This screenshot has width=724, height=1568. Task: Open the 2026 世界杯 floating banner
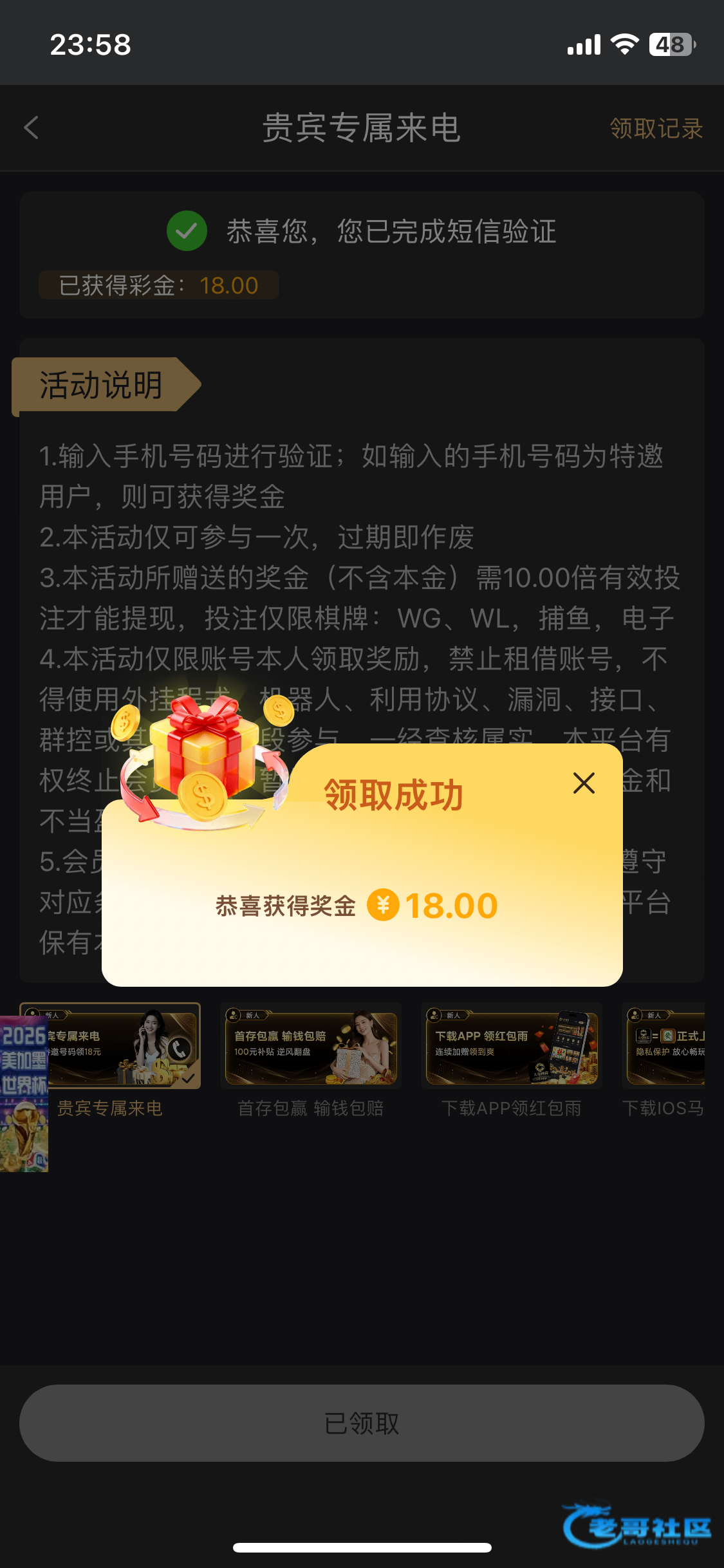(x=24, y=1094)
